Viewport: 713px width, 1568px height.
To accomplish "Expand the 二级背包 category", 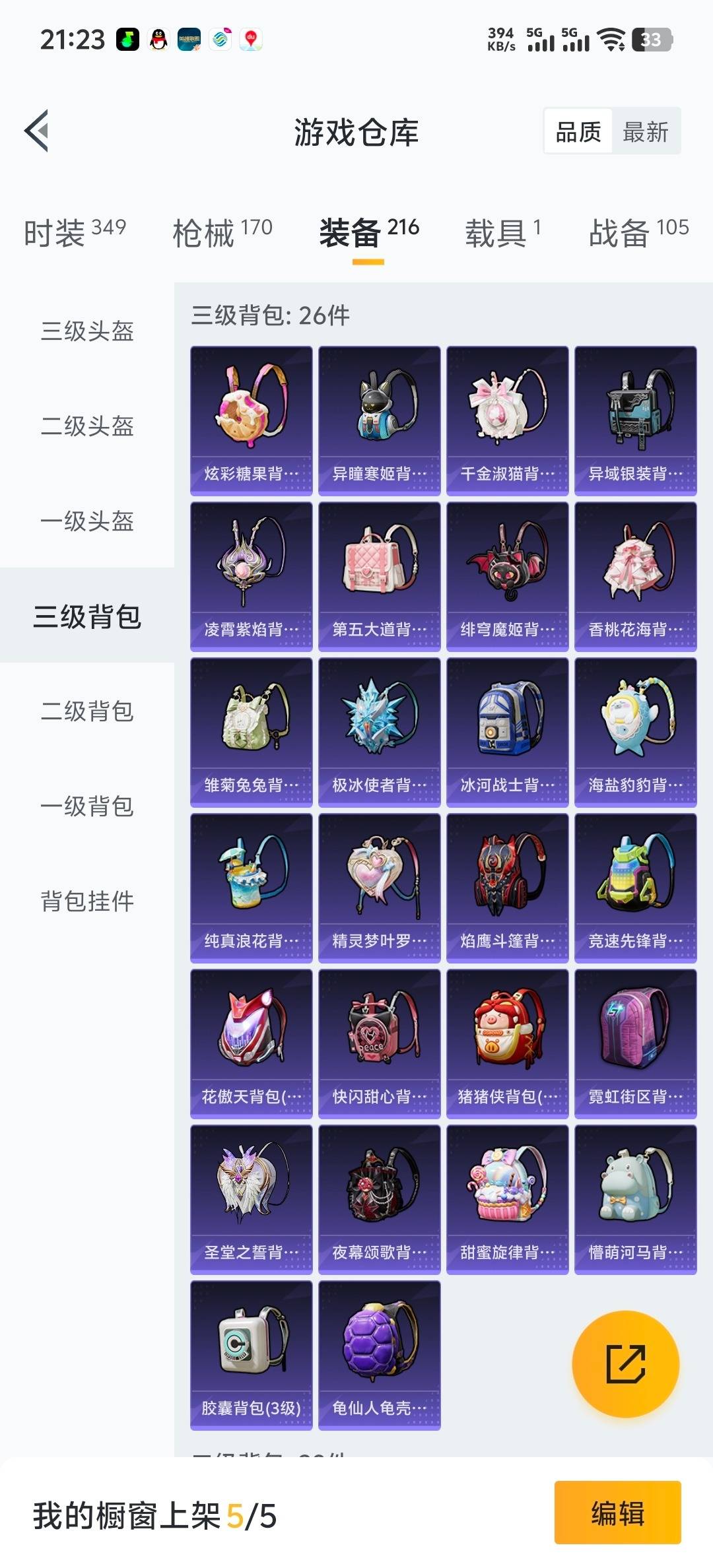I will click(x=85, y=713).
